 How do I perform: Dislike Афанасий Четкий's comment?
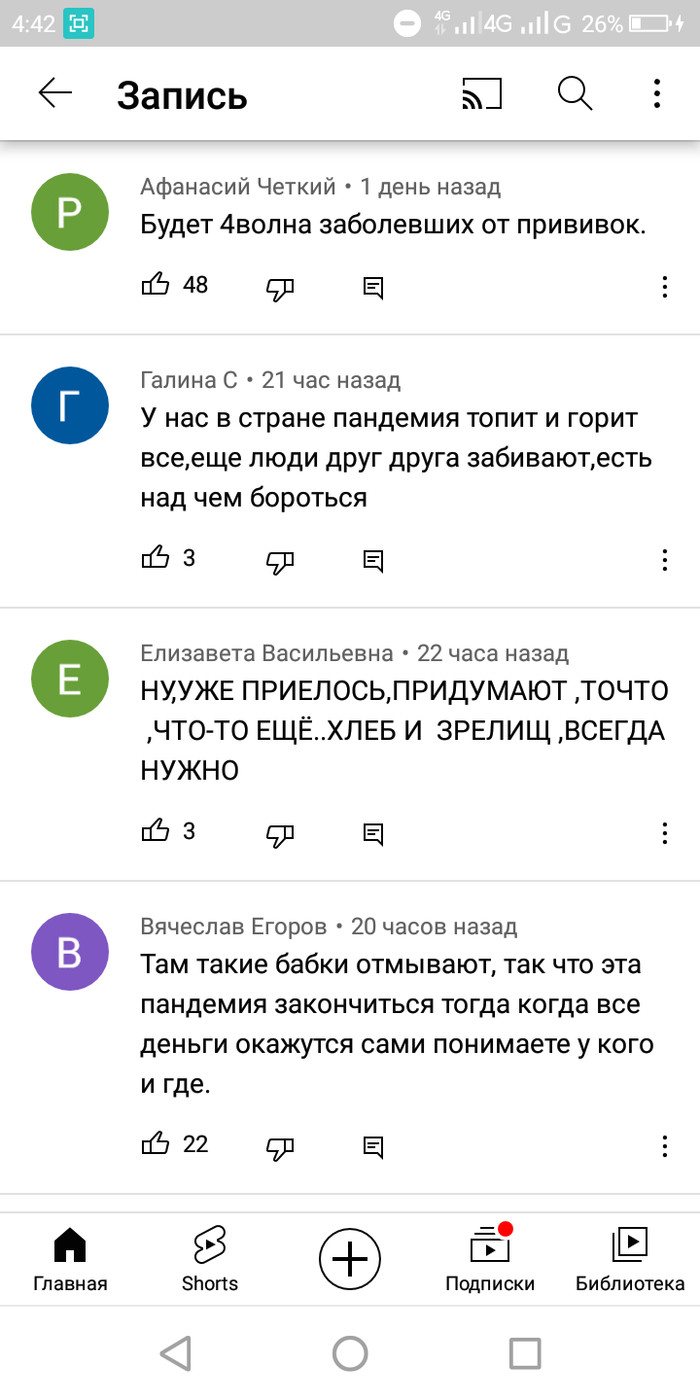coord(280,288)
